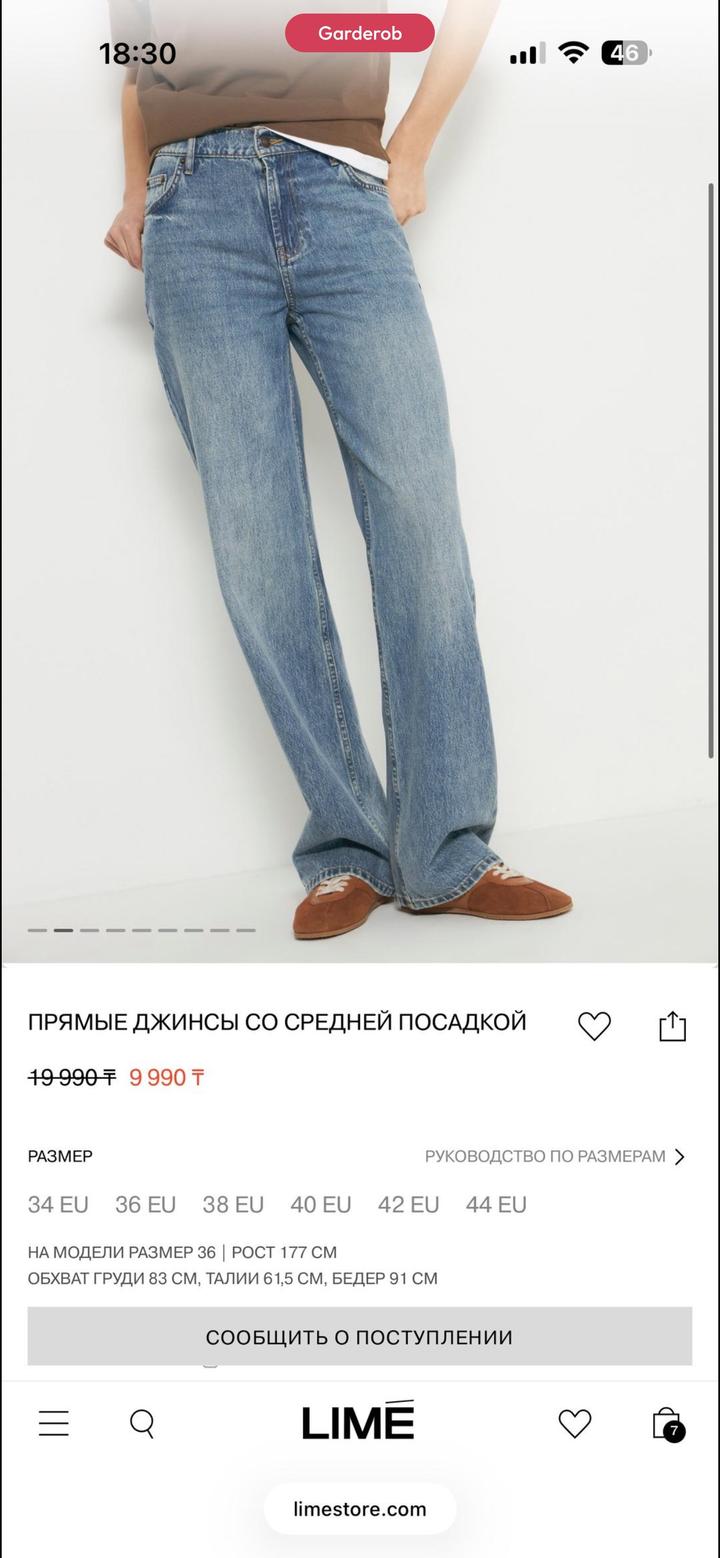
Task: Tap the Garderob pill at the top
Action: [x=360, y=33]
